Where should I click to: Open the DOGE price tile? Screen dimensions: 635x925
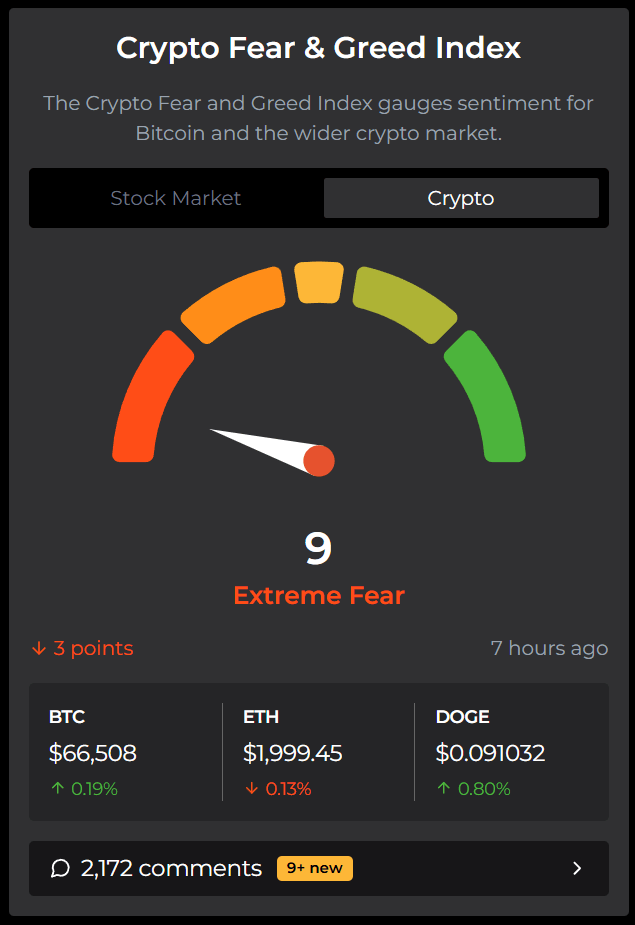[510, 752]
